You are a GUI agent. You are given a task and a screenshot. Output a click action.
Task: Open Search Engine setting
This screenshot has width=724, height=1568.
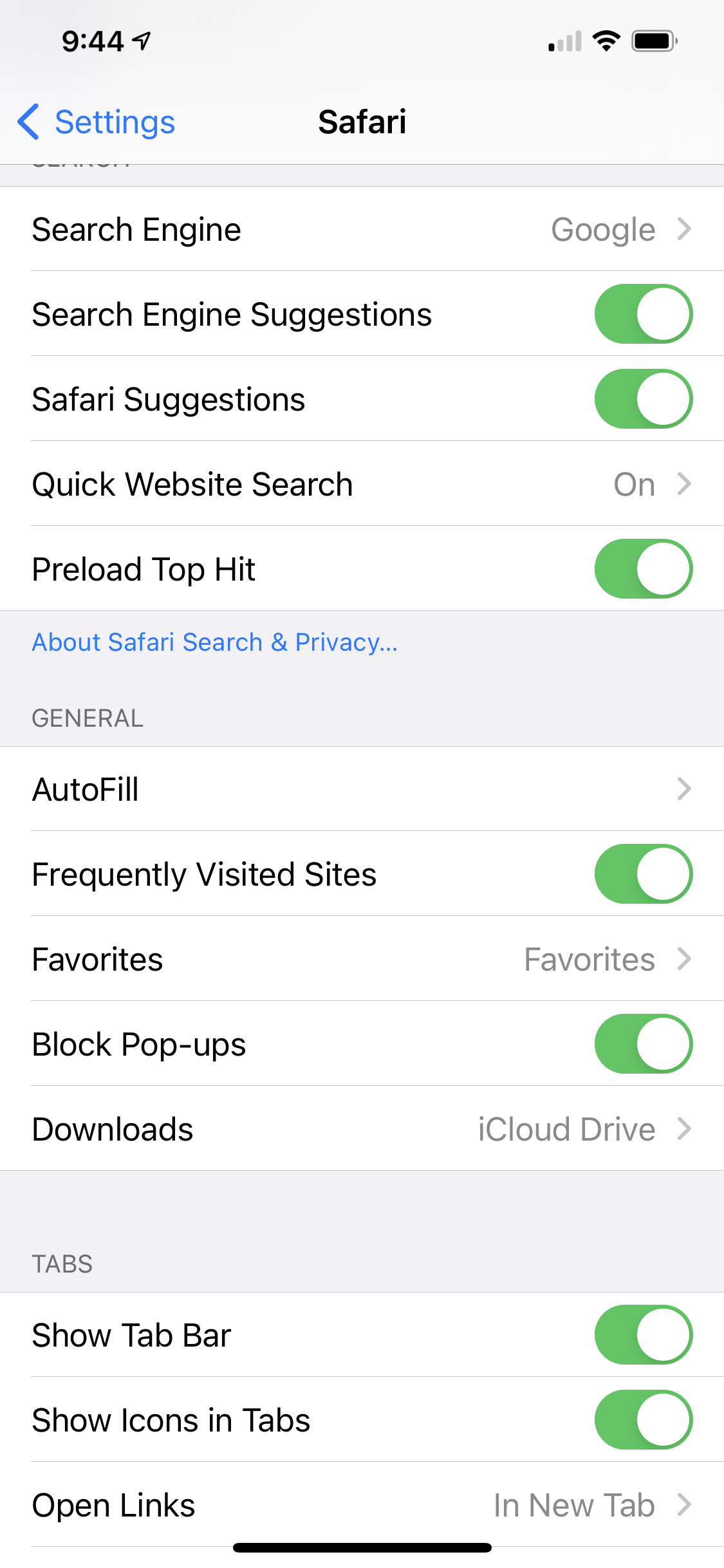pyautogui.click(x=362, y=229)
